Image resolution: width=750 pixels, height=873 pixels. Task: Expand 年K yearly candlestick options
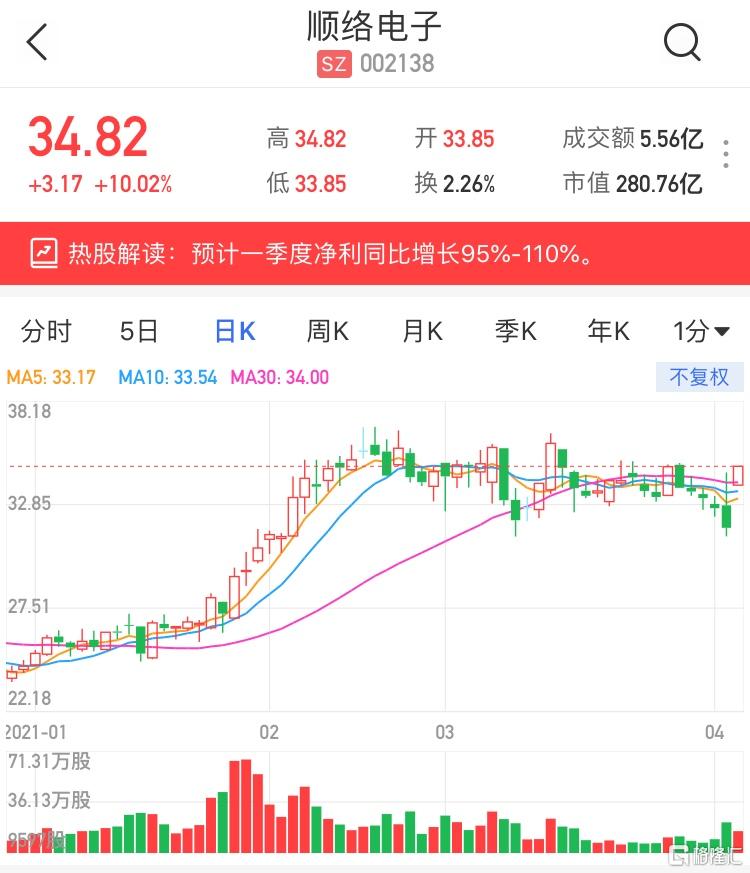point(608,331)
